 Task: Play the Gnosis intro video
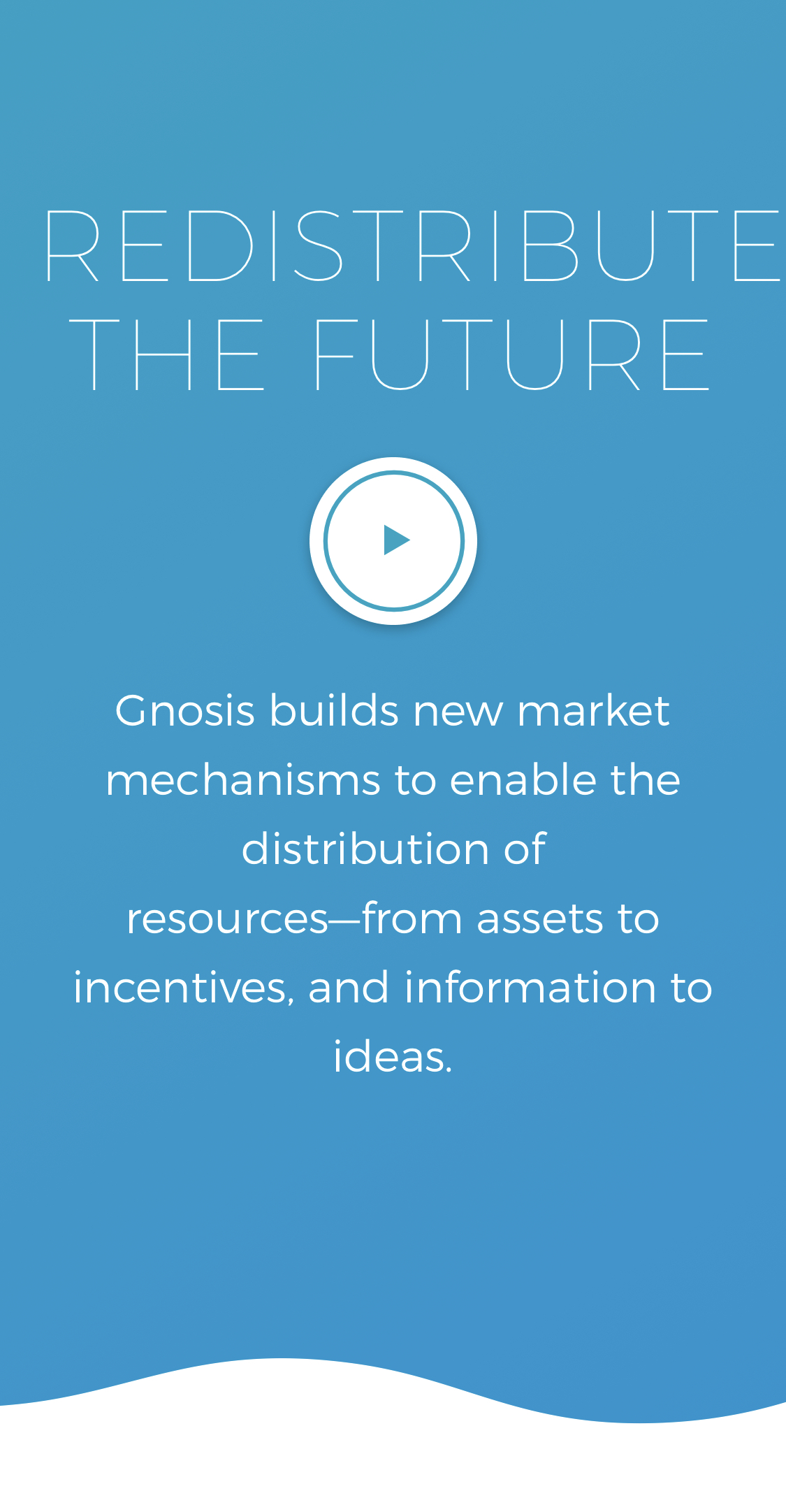pyautogui.click(x=393, y=540)
